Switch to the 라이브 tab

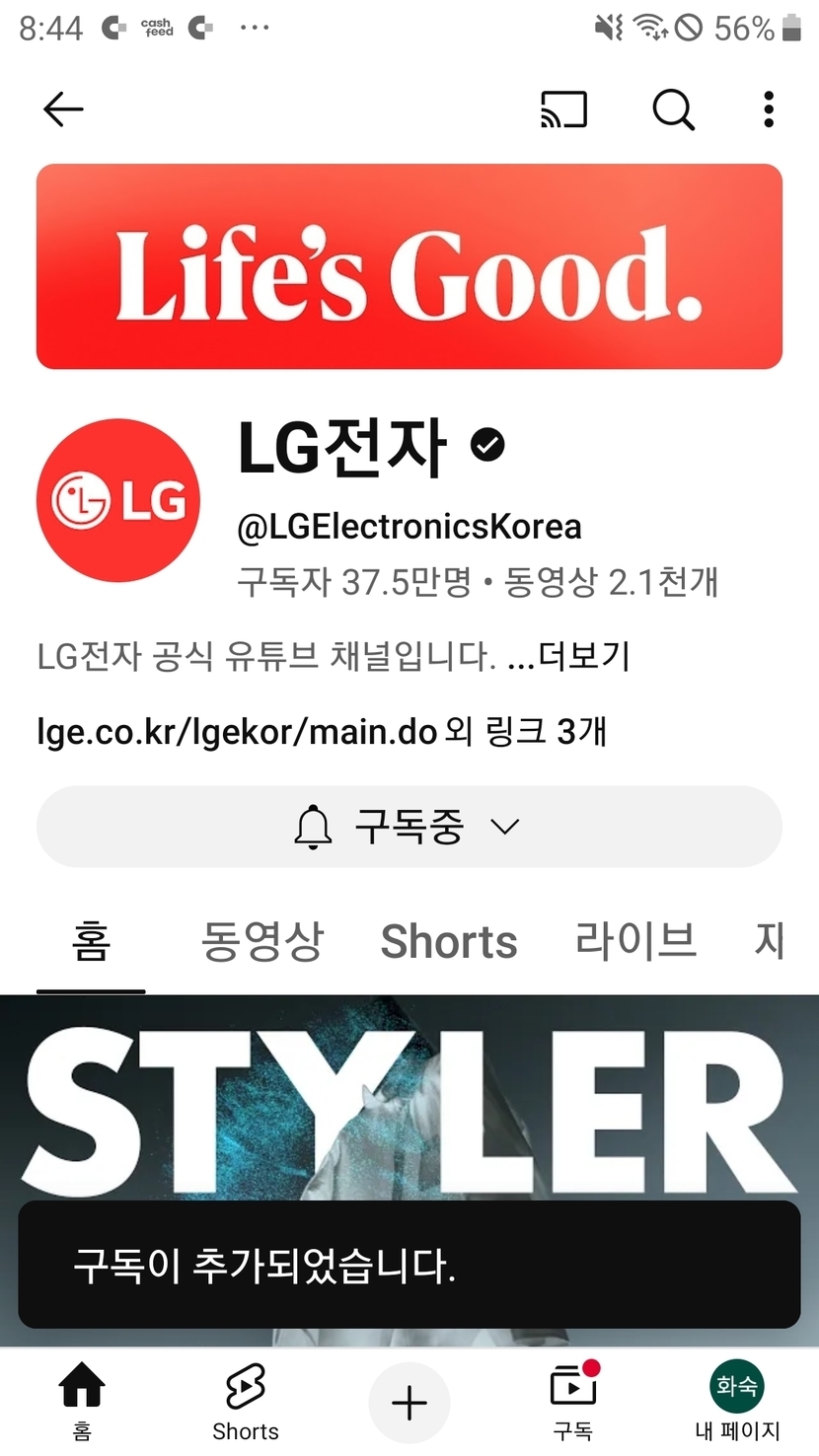635,942
